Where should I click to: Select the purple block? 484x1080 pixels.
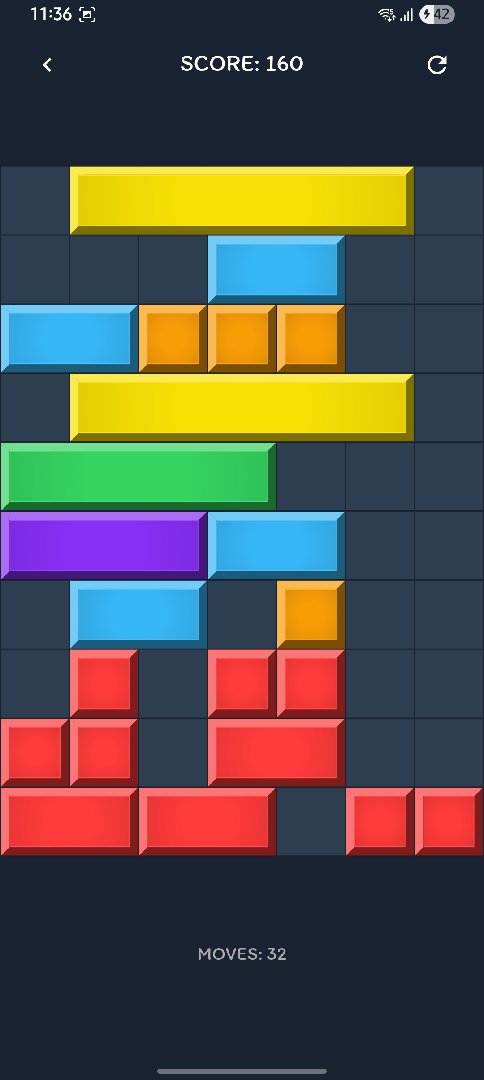pyautogui.click(x=104, y=546)
